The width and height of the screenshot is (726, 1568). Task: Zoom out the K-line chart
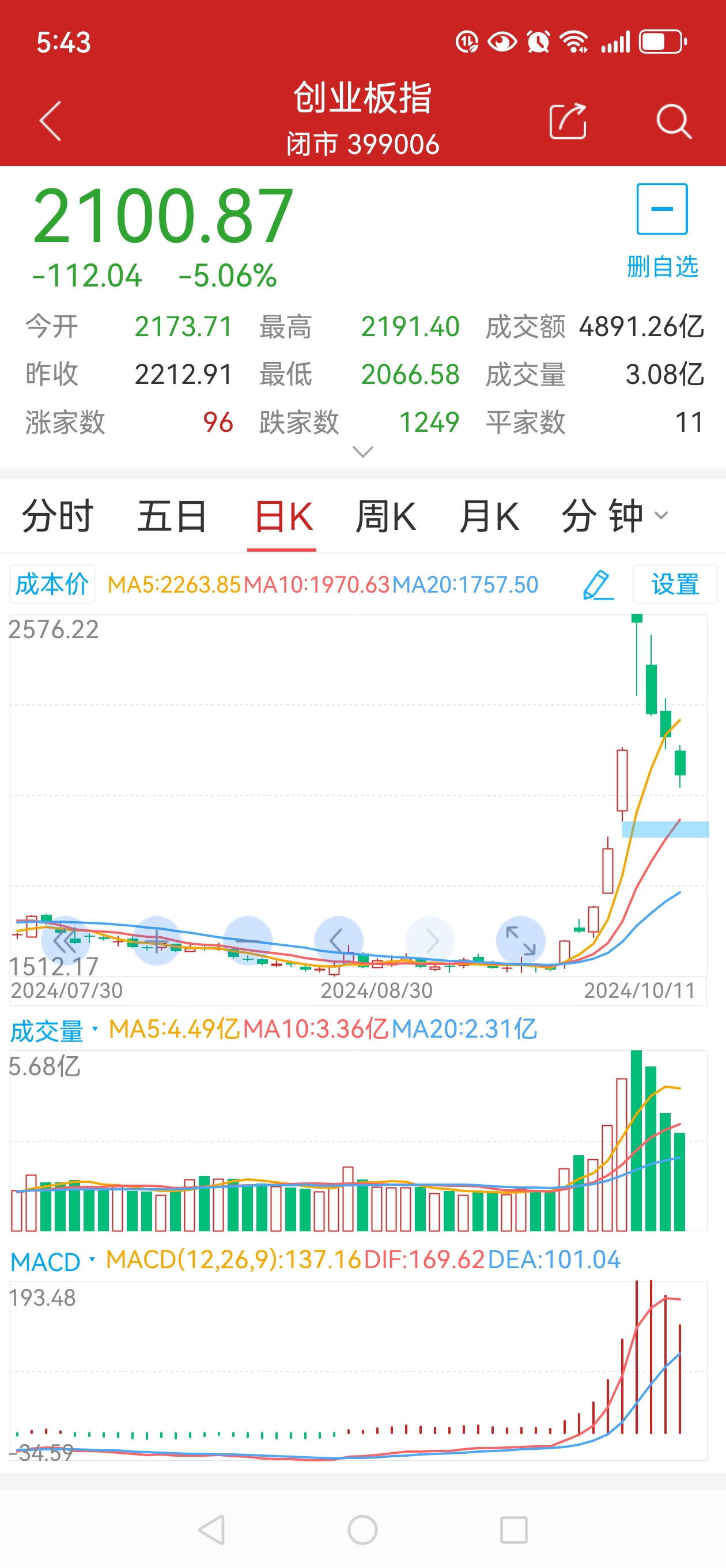(x=248, y=940)
